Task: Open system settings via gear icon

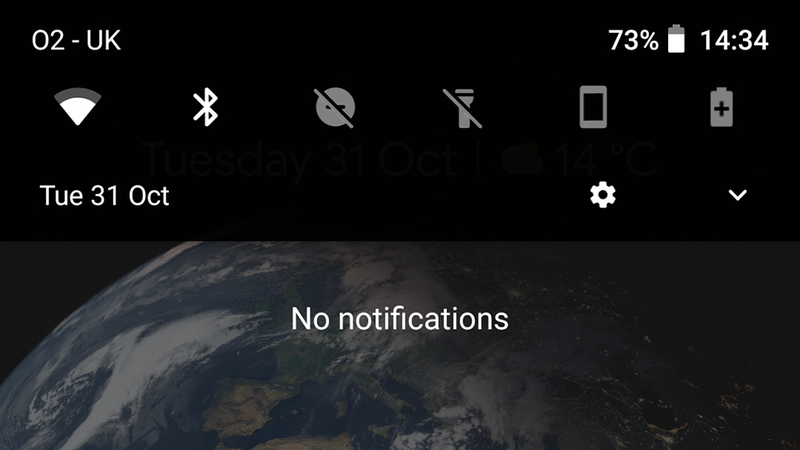Action: [x=602, y=195]
